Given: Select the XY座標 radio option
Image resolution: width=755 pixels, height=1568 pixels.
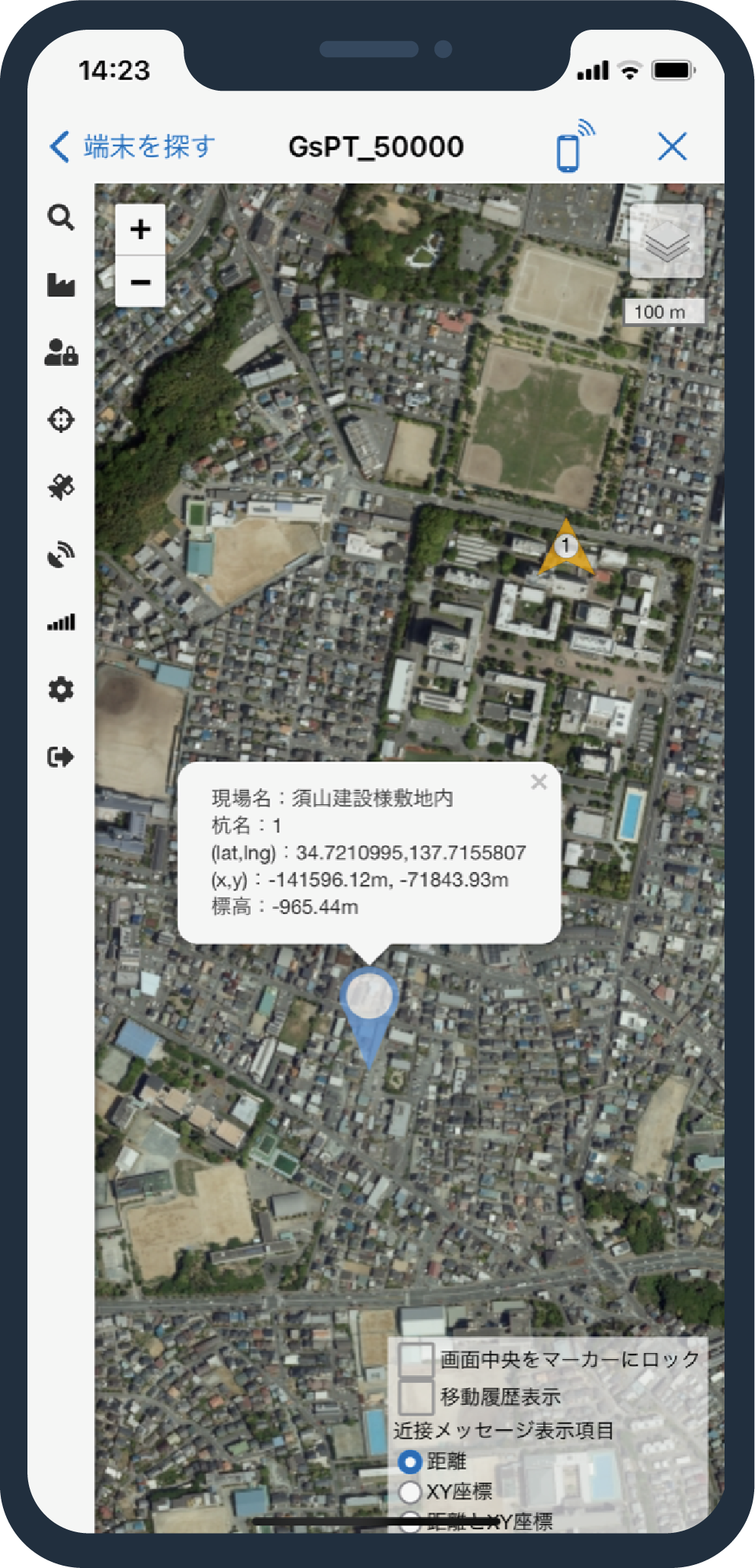Looking at the screenshot, I should pos(410,1492).
